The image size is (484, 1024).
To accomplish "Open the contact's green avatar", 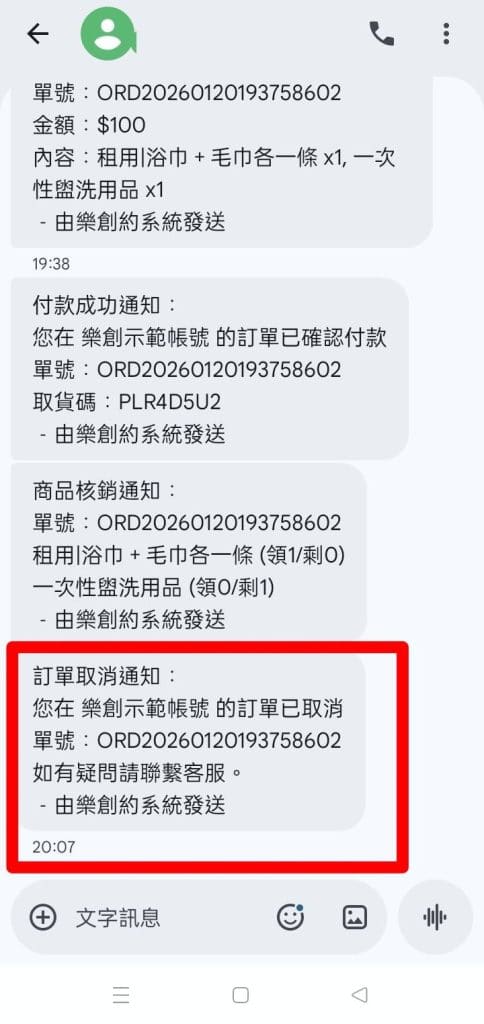I will pyautogui.click(x=108, y=33).
